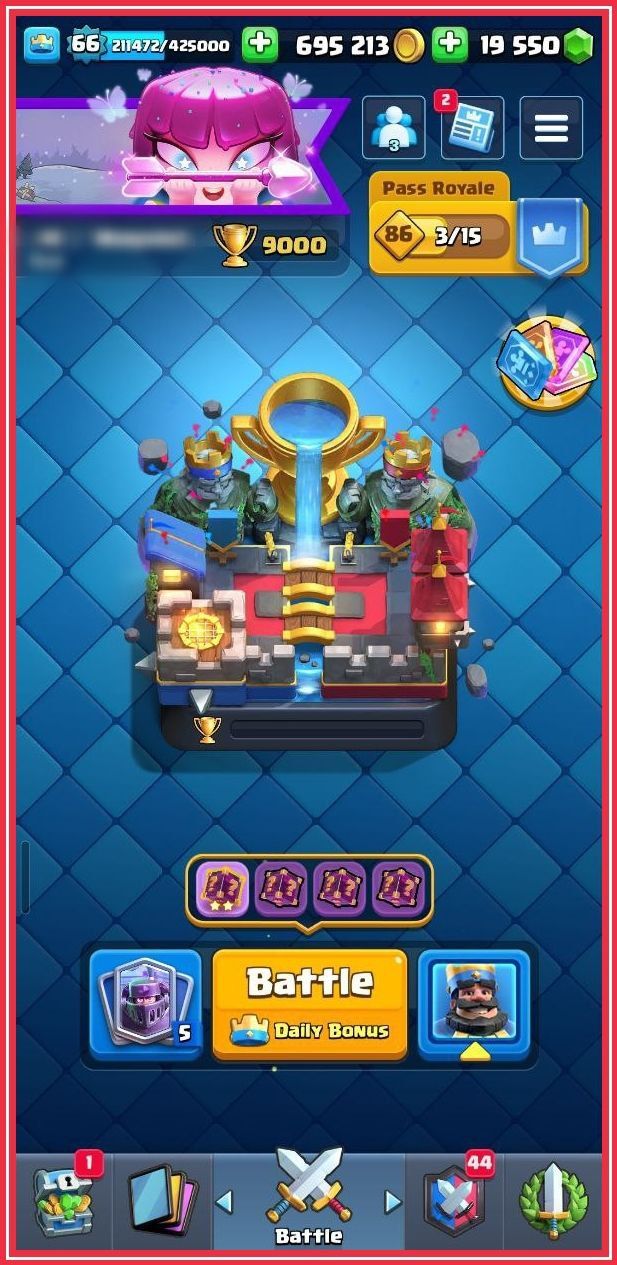Switch to the Clan tab
The width and height of the screenshot is (617, 1265).
(x=453, y=1200)
